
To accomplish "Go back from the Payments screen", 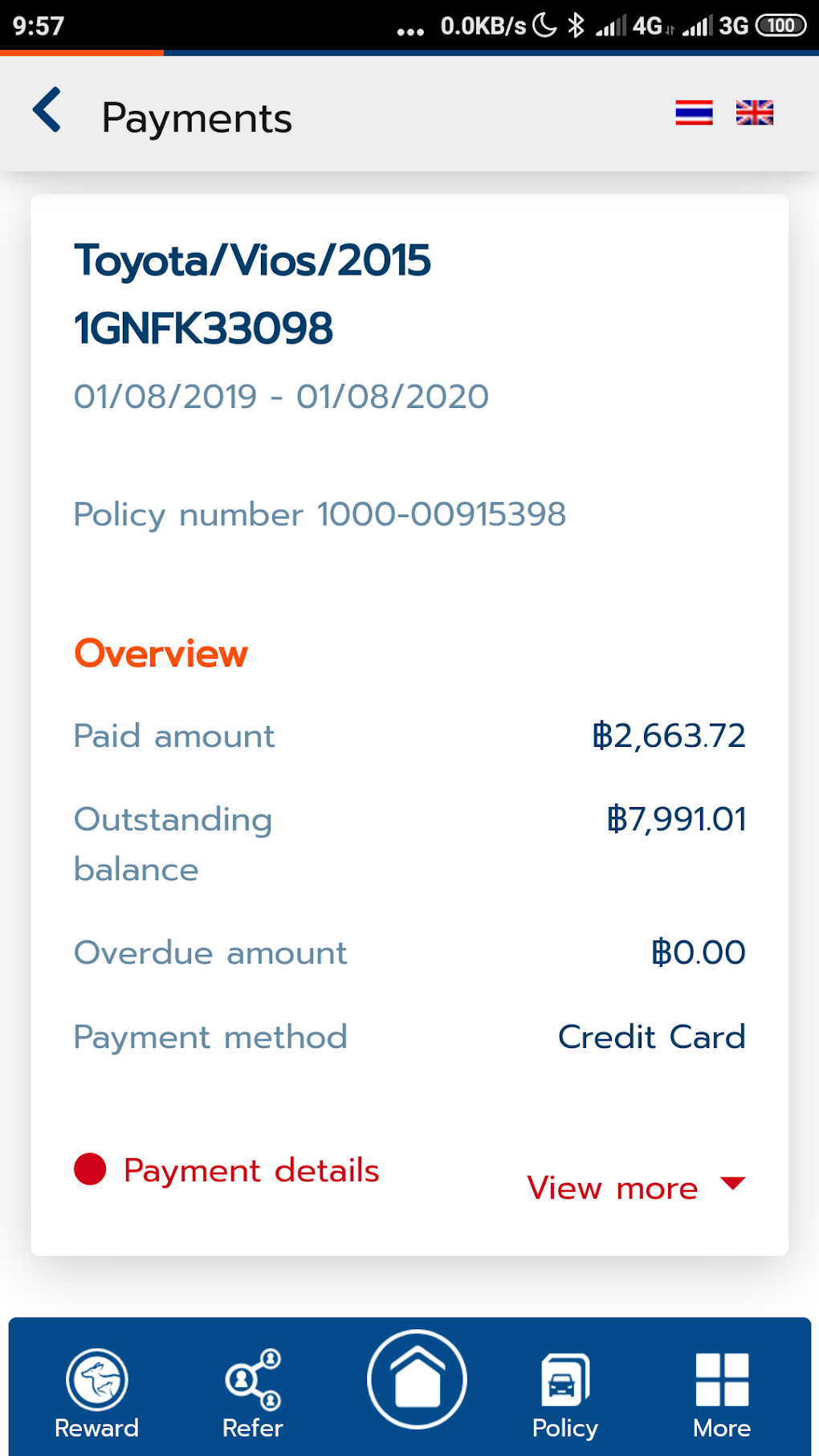I will pos(47,111).
